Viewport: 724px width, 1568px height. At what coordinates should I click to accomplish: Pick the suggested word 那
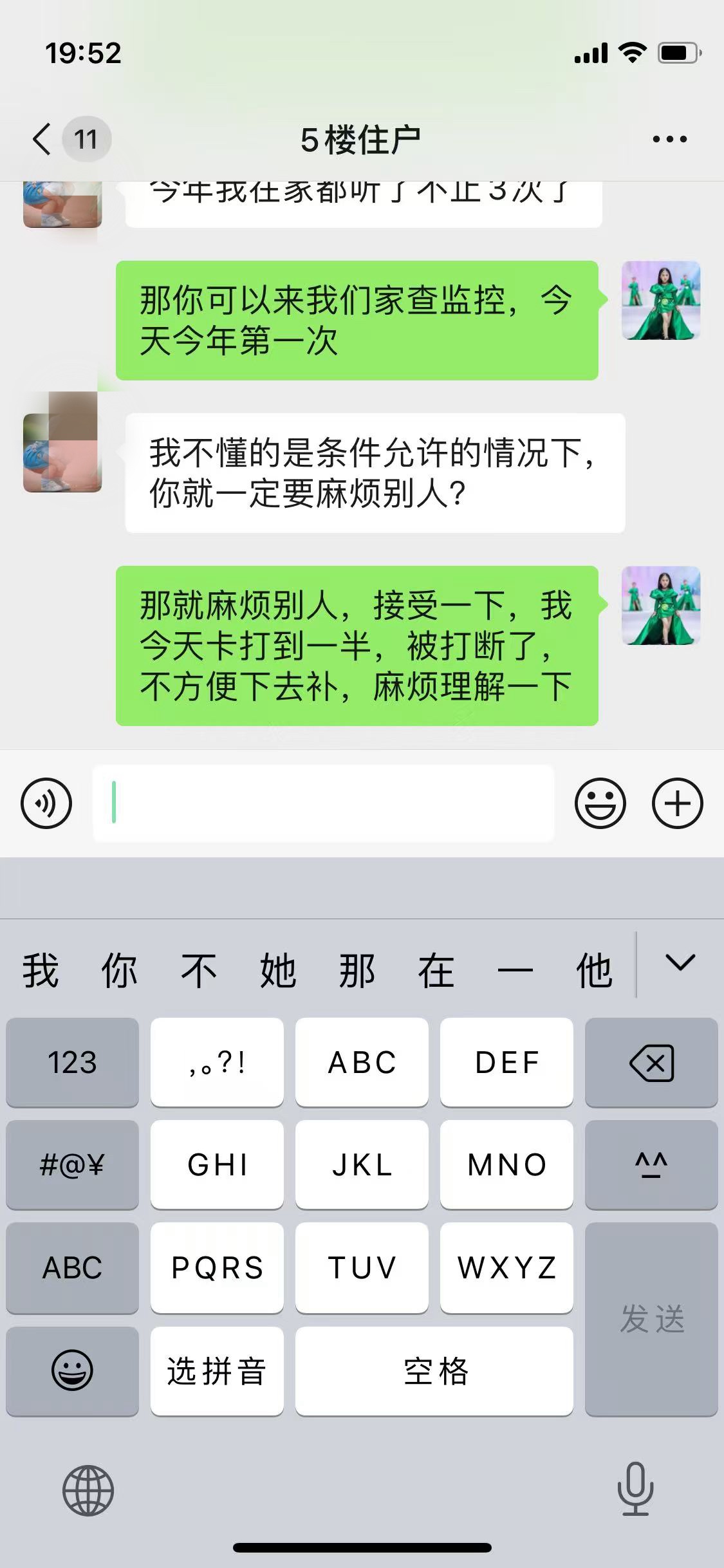tap(357, 971)
